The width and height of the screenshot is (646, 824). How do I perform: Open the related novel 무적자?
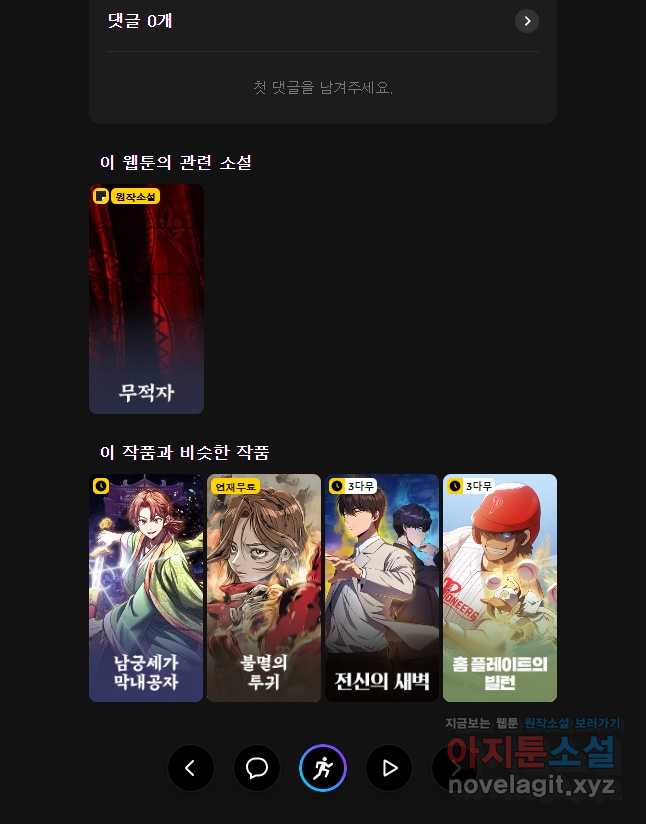click(x=146, y=298)
